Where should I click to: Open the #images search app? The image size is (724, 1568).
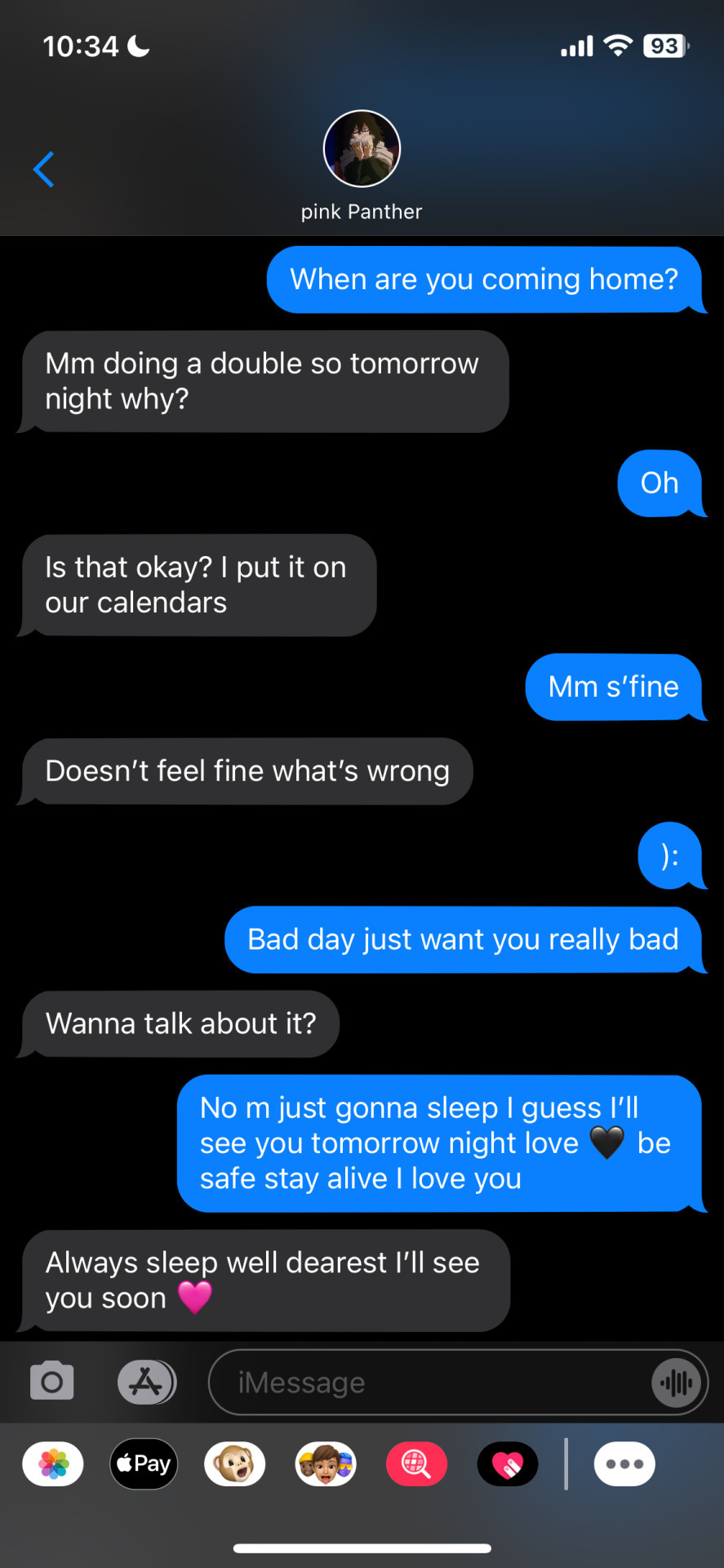click(x=416, y=1464)
